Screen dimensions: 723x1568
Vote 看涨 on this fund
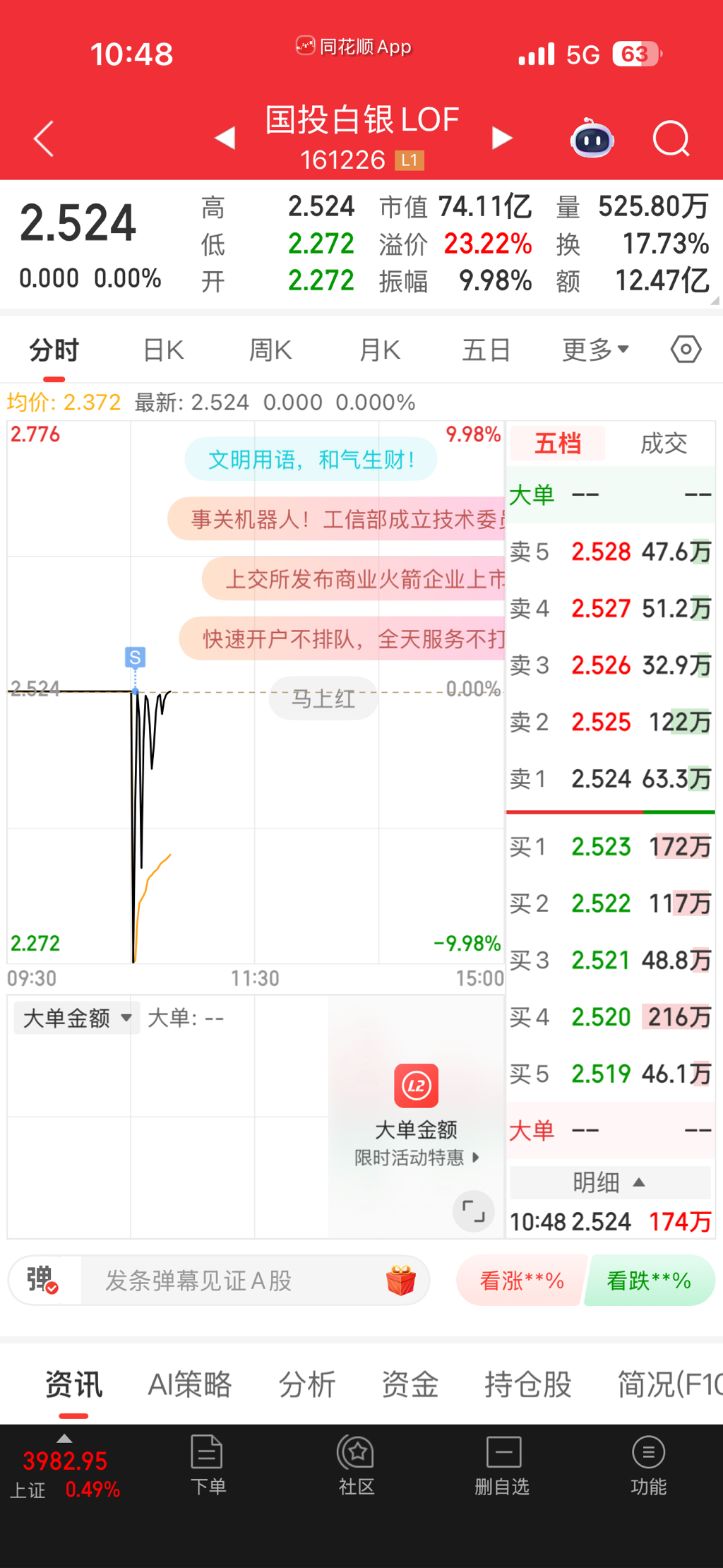click(x=522, y=1281)
